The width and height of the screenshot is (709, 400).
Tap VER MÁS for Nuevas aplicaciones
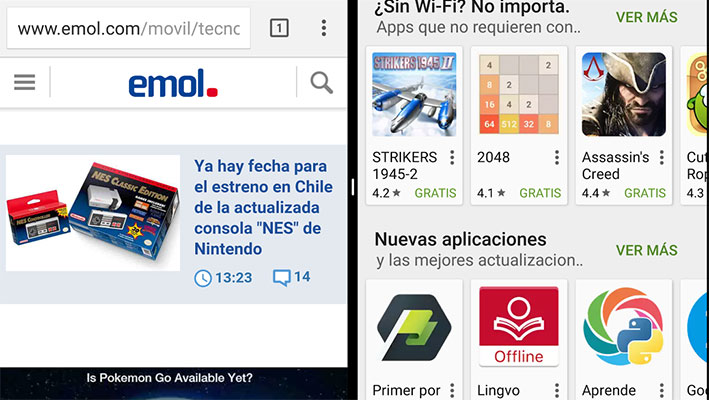646,250
